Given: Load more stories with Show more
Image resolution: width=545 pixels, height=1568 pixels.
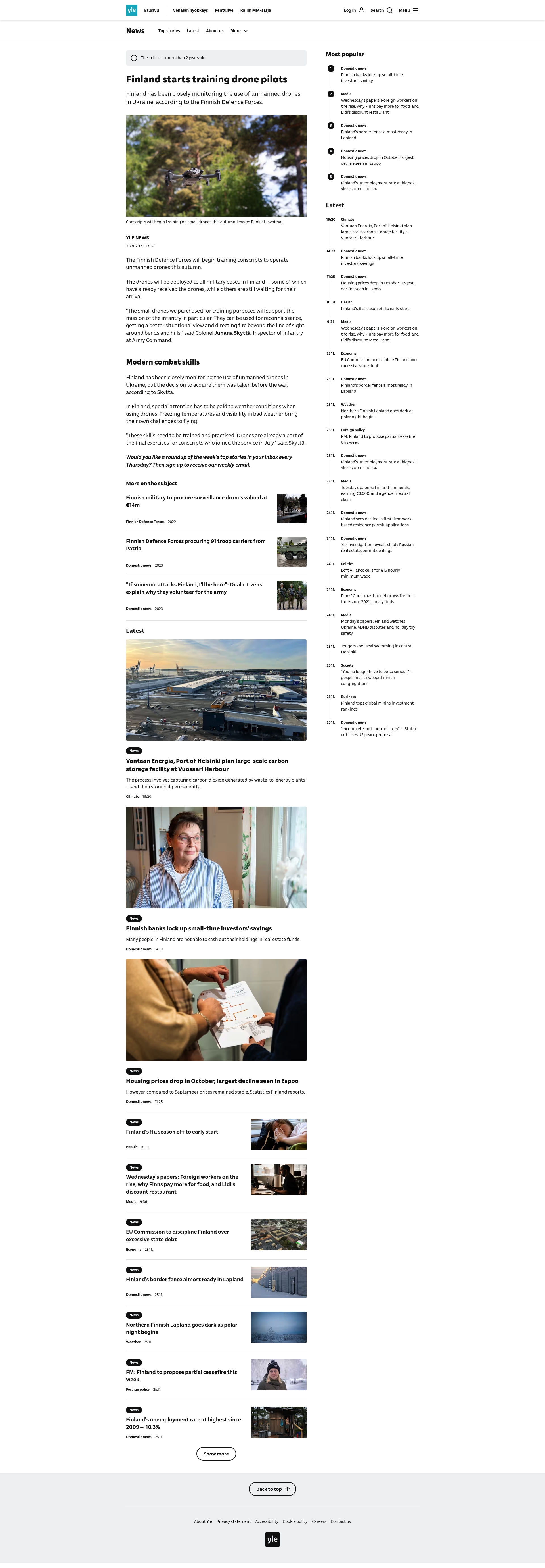Looking at the screenshot, I should [216, 1454].
